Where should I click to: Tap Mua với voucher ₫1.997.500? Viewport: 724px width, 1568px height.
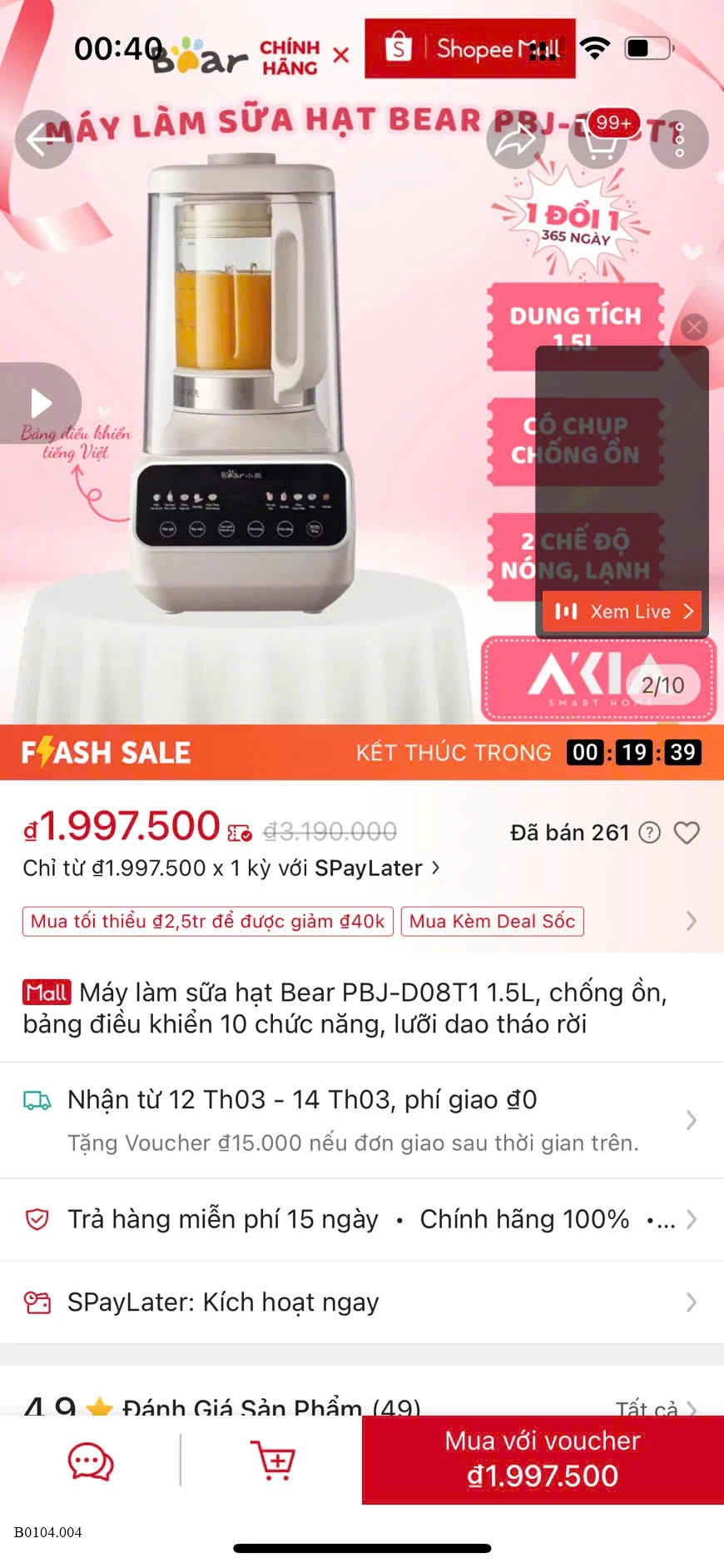pos(543,1460)
